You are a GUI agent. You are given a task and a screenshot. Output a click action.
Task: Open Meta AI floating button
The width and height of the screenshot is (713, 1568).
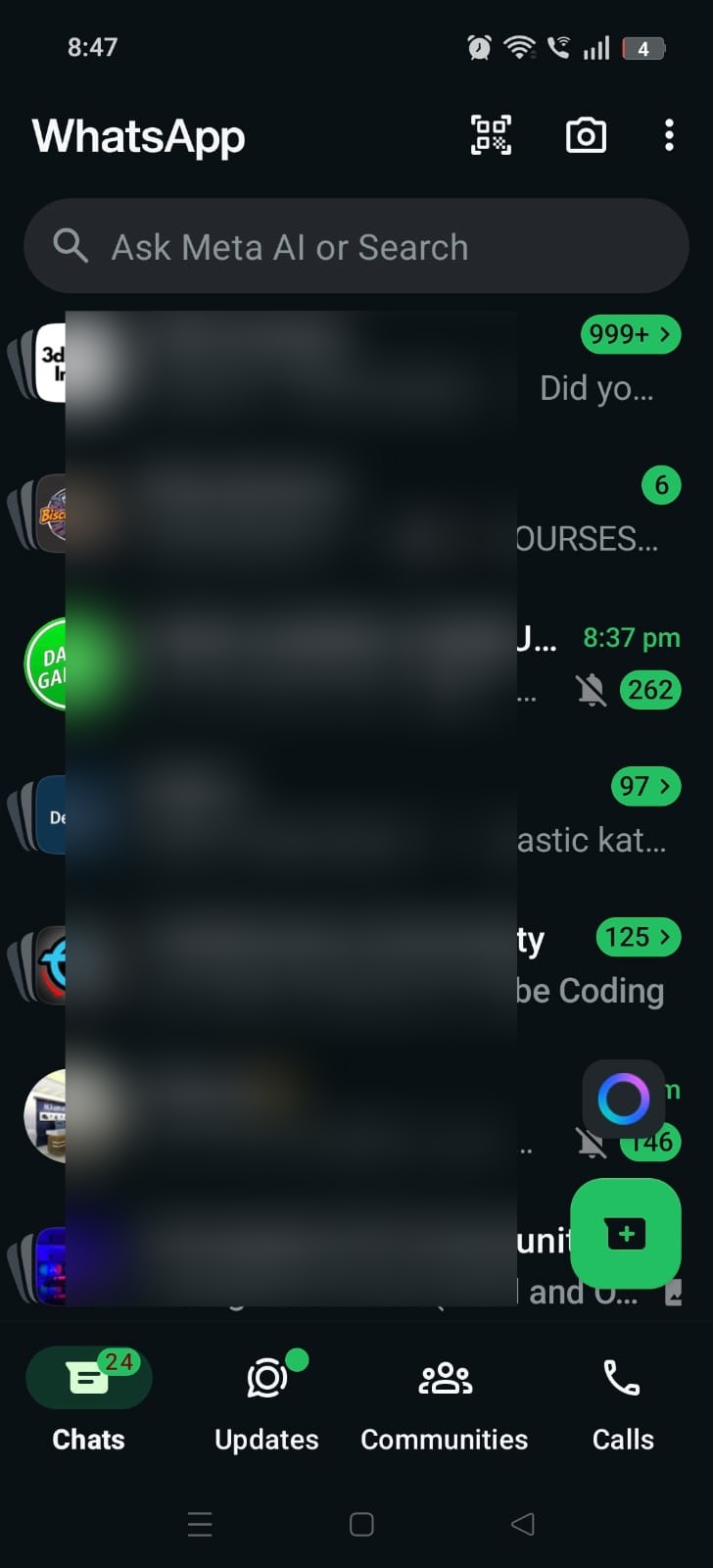[x=624, y=1099]
